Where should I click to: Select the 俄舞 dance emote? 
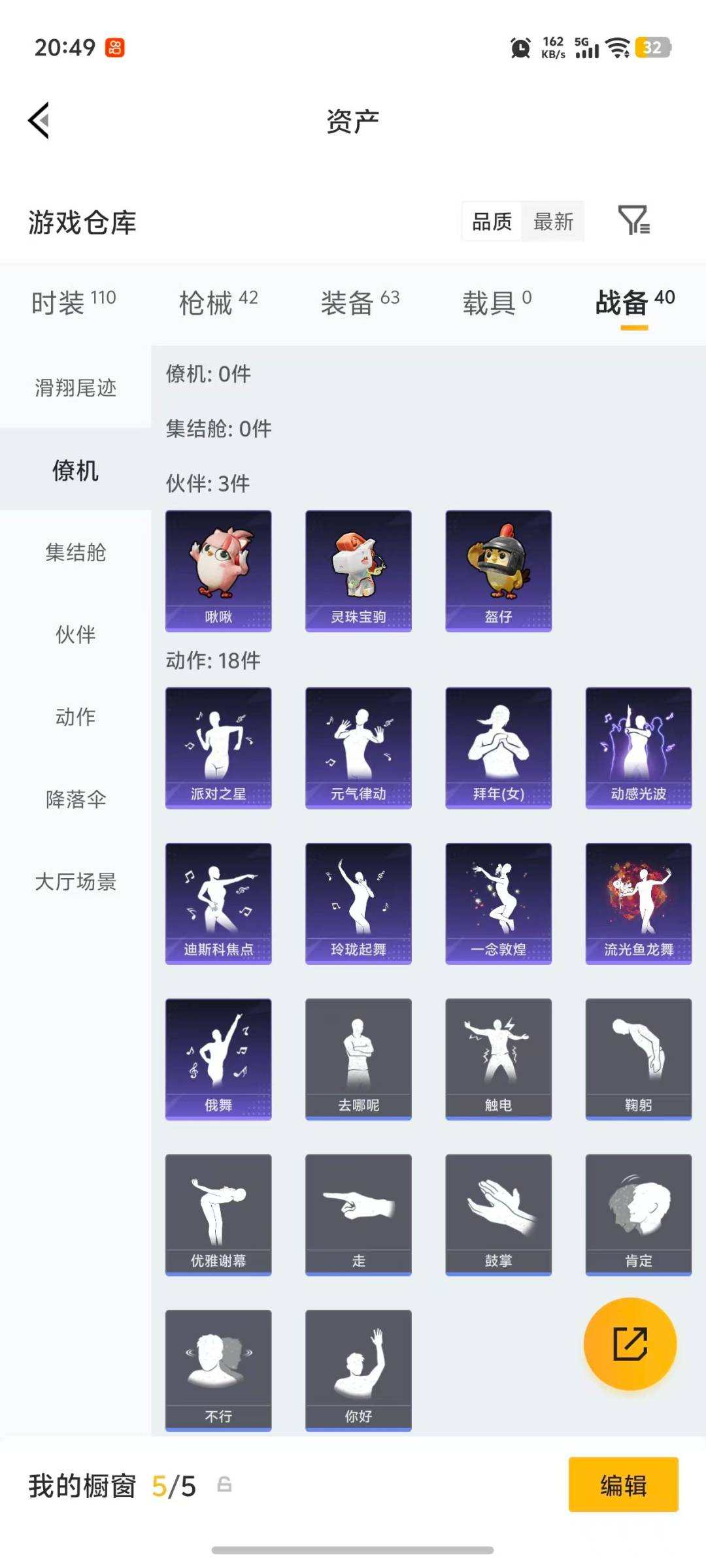pos(218,1057)
